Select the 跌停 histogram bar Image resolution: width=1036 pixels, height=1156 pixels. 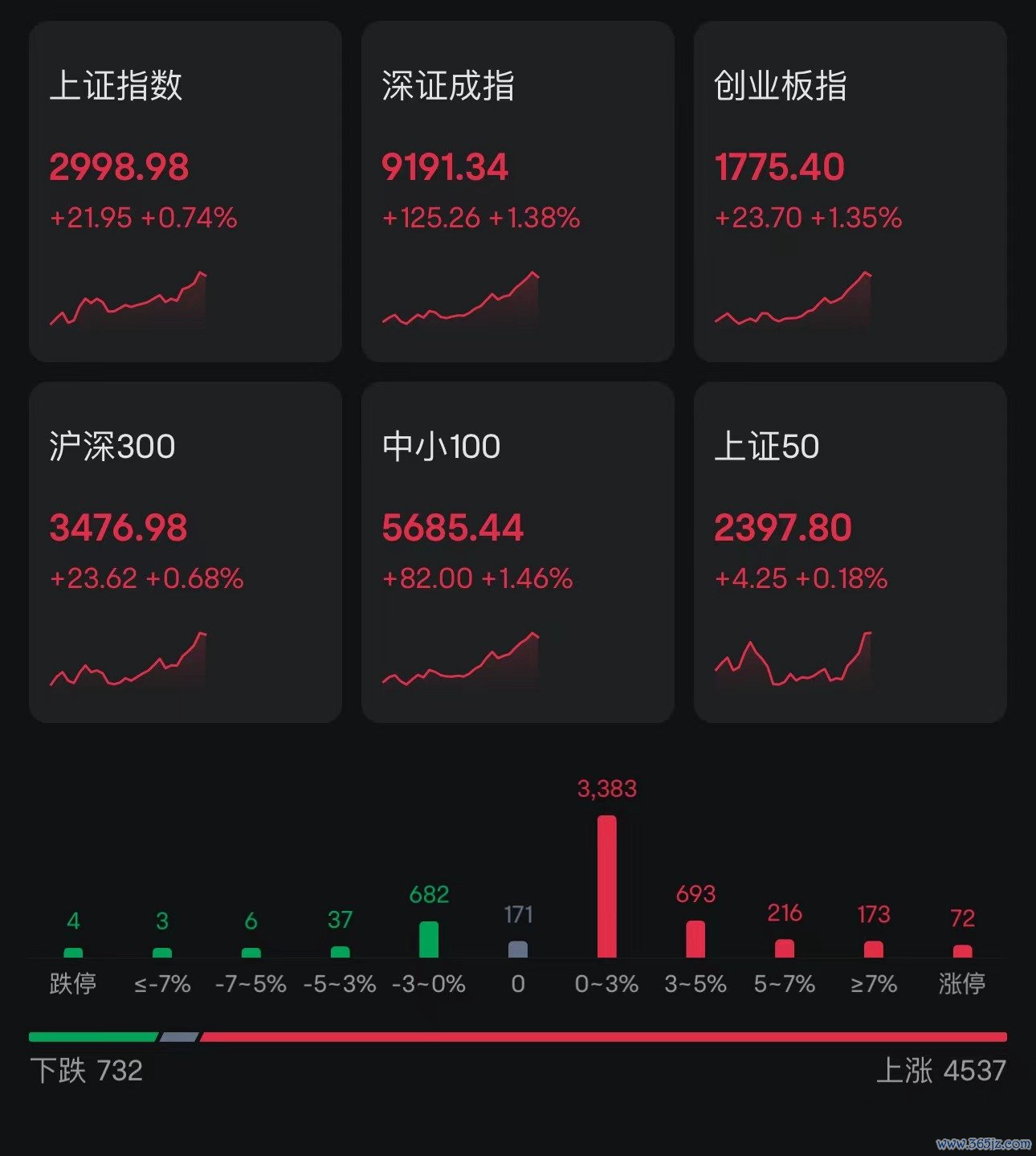coord(75,954)
